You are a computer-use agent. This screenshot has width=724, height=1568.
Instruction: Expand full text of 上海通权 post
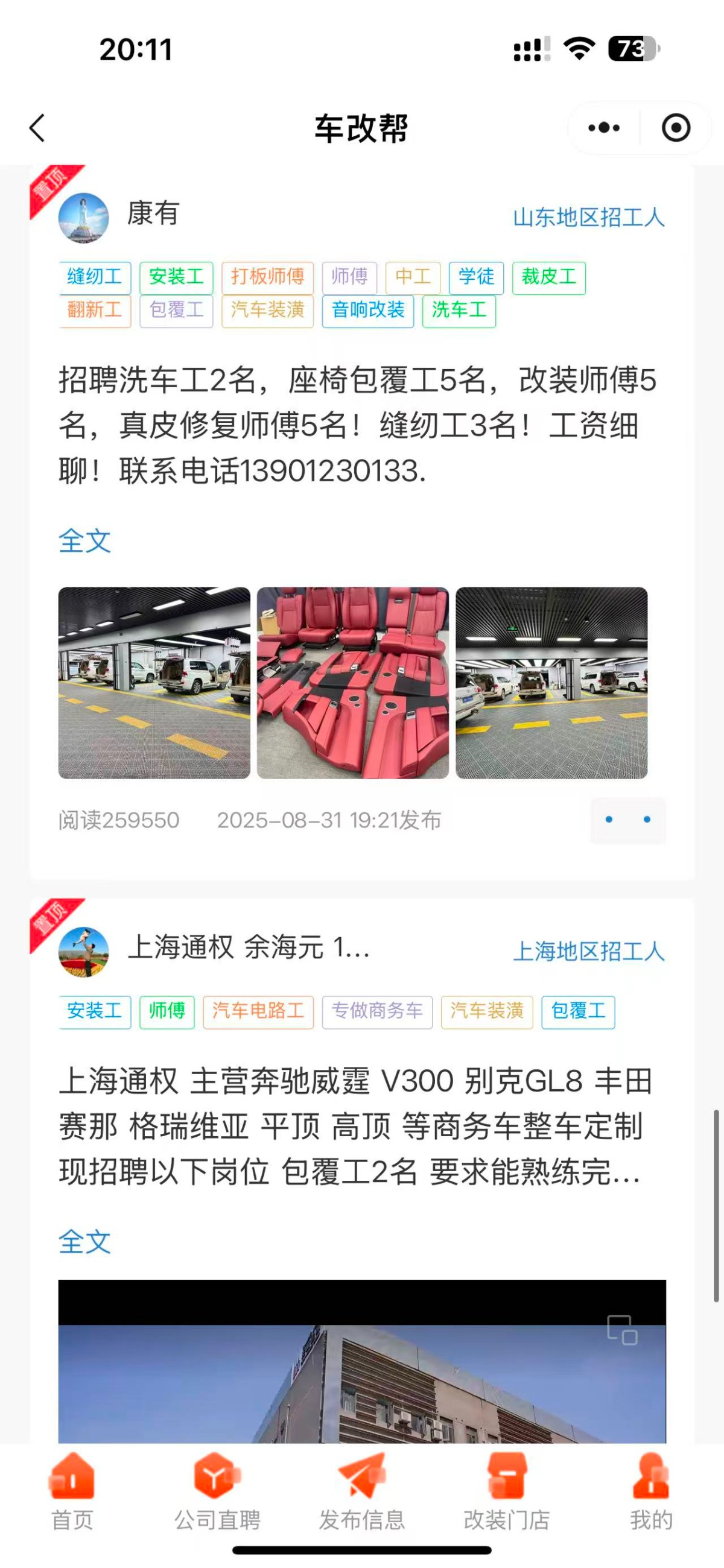84,1242
